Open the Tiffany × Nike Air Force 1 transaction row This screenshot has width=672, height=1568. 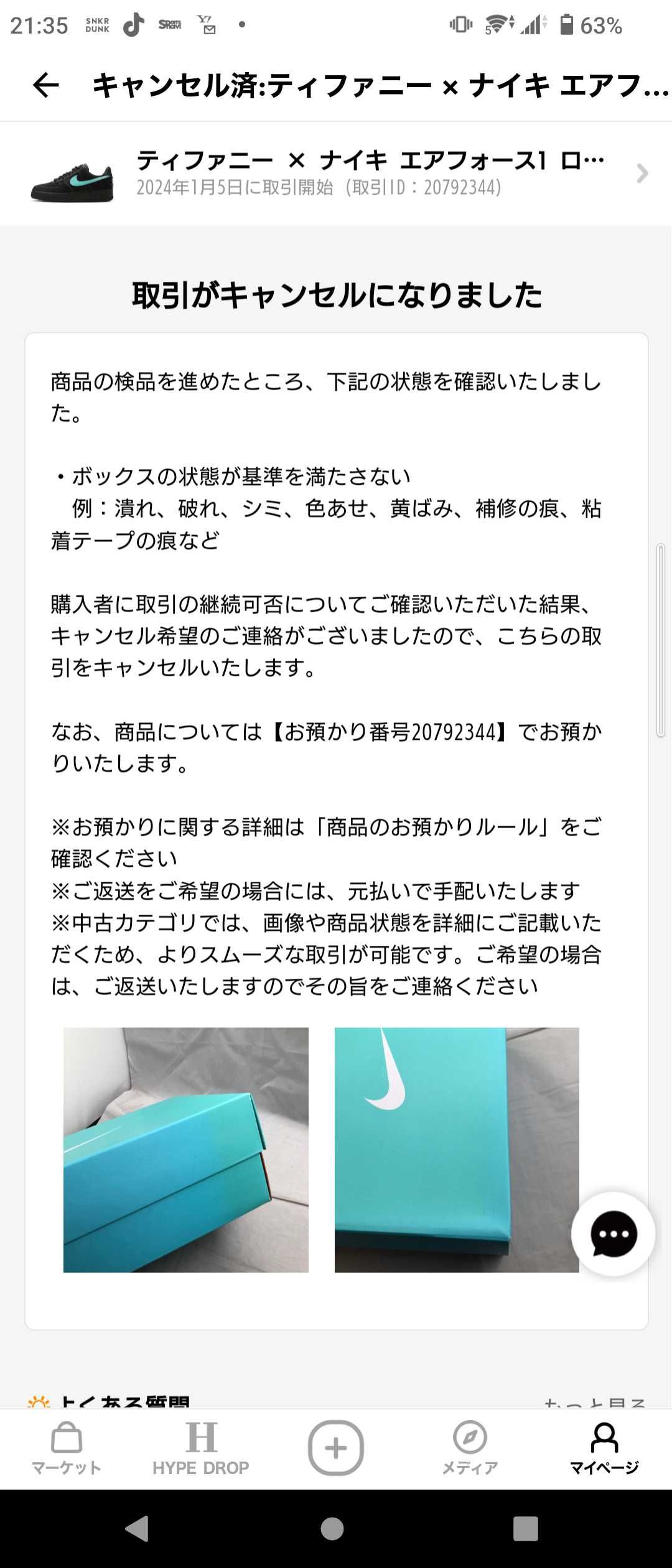coord(336,174)
